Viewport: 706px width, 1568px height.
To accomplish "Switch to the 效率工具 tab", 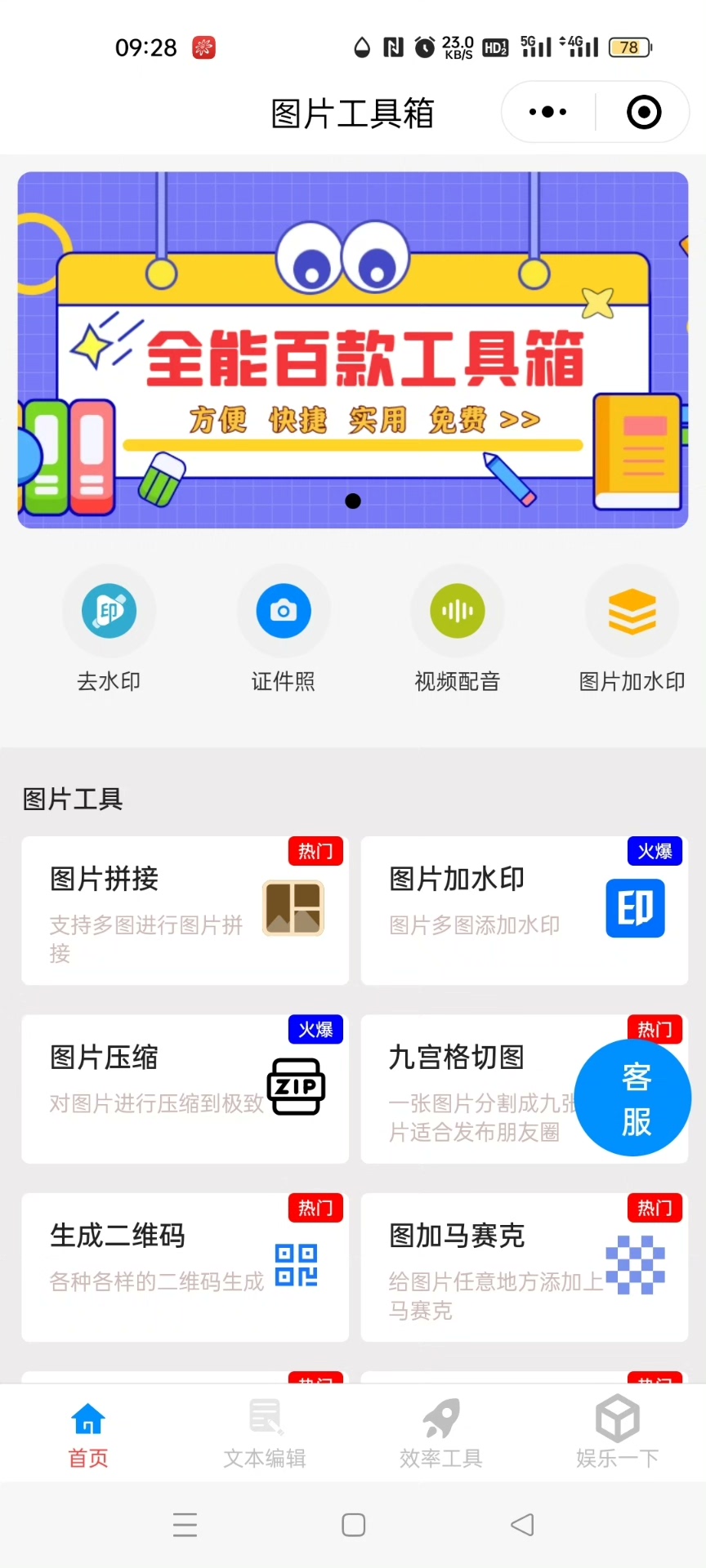I will [x=441, y=1433].
